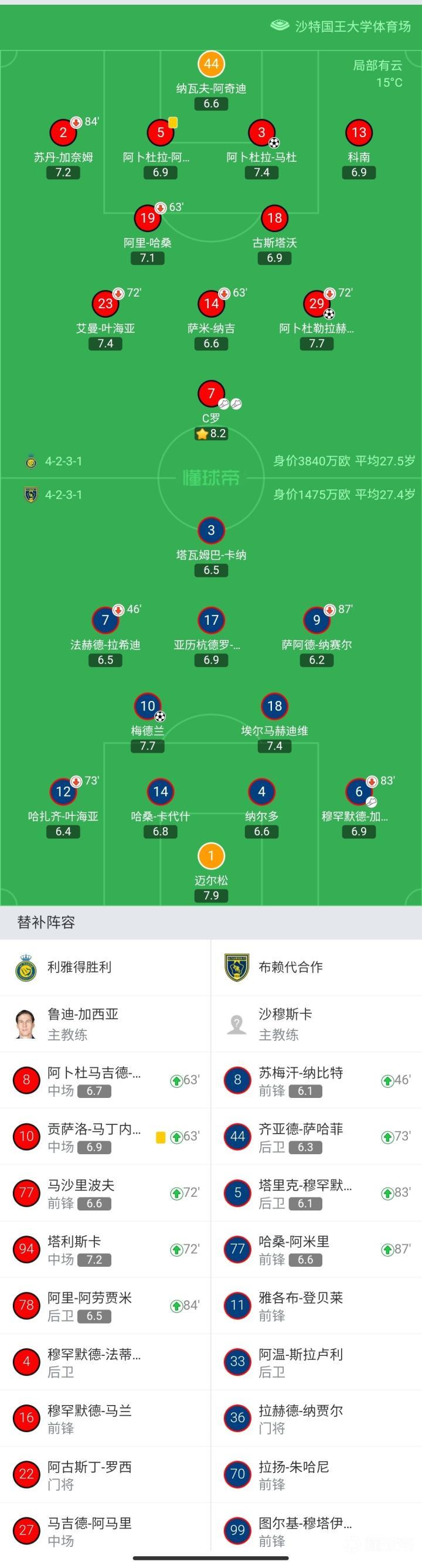This screenshot has width=422, height=1568.
Task: Open the 利雅得胜利 team page
Action: pos(105,967)
